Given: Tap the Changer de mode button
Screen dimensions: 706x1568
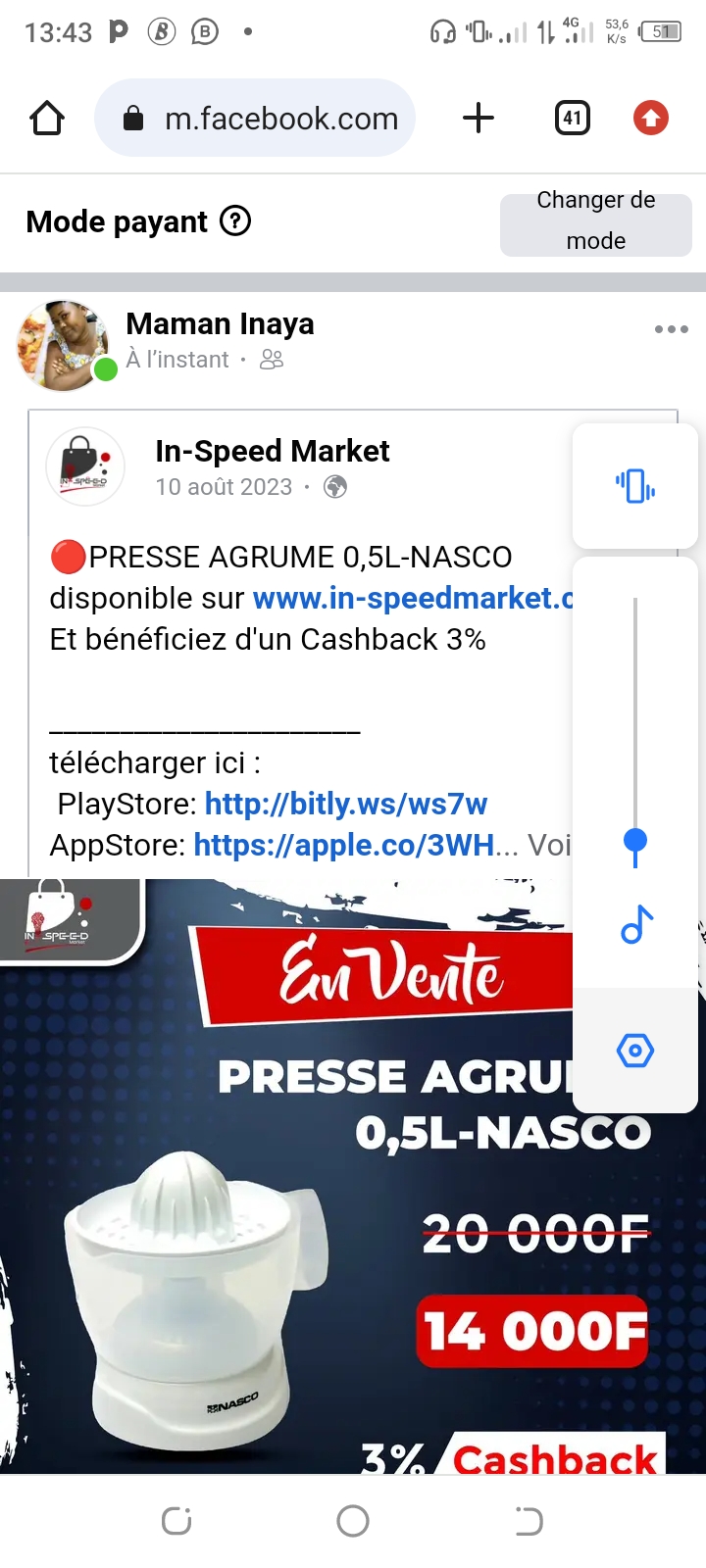Looking at the screenshot, I should point(595,221).
